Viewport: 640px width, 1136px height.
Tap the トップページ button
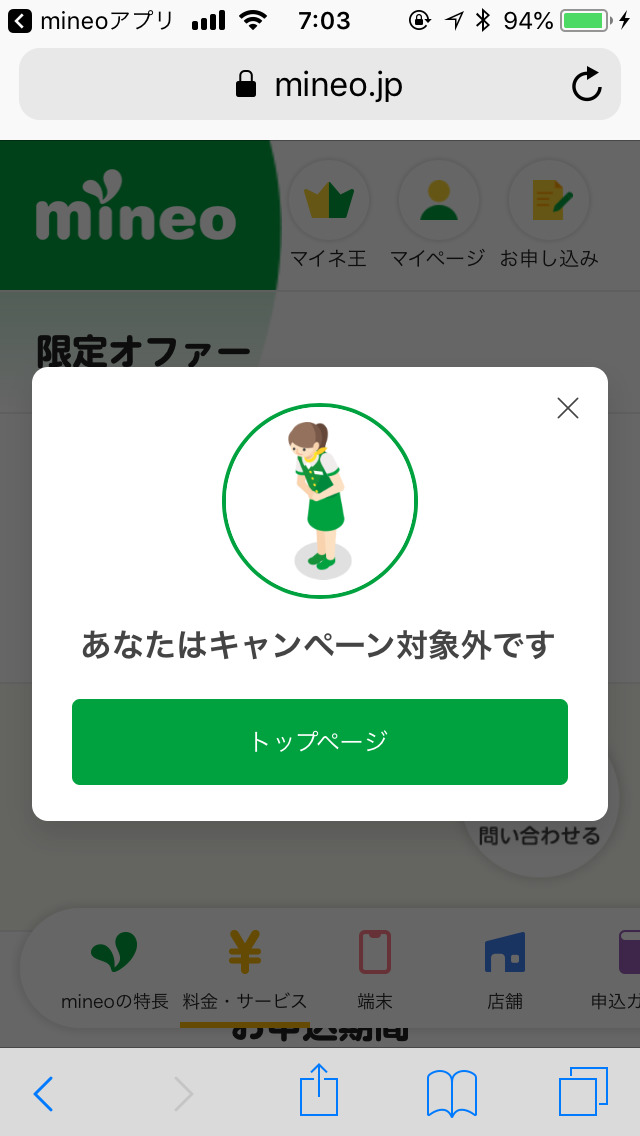(x=320, y=742)
